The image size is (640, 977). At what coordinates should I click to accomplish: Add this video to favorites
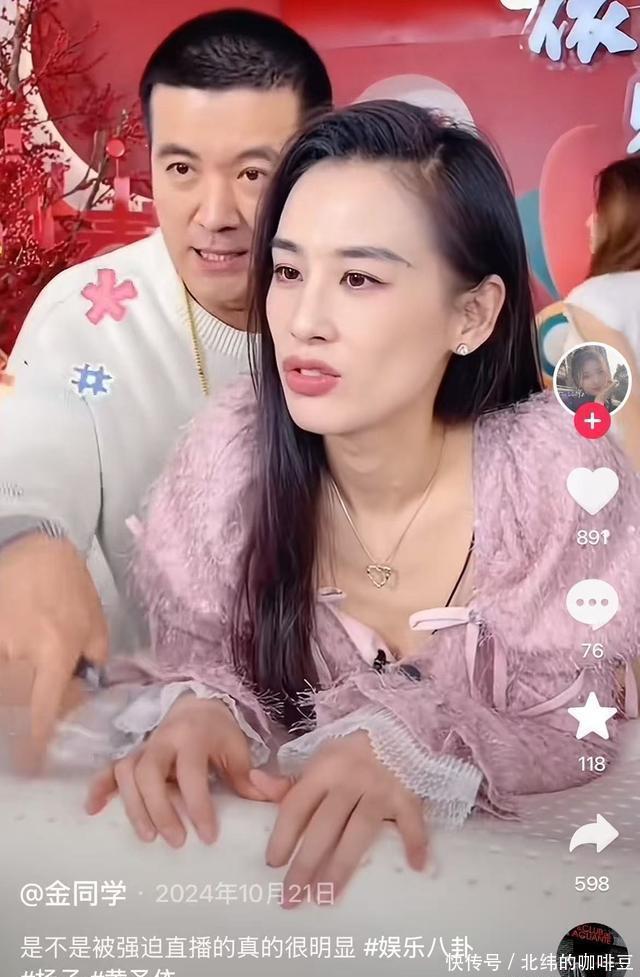pyautogui.click(x=592, y=716)
